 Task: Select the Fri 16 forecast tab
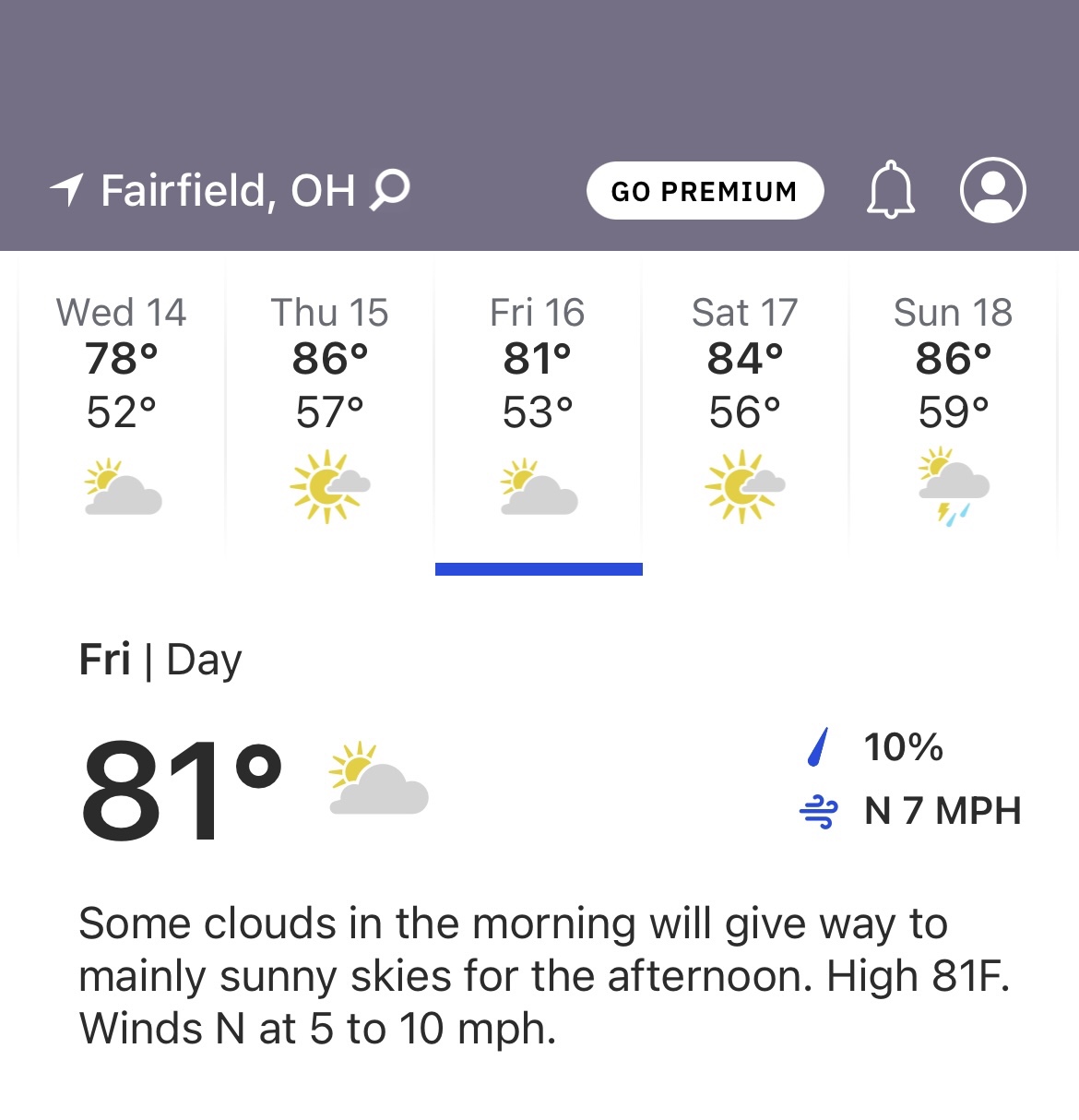tap(538, 406)
